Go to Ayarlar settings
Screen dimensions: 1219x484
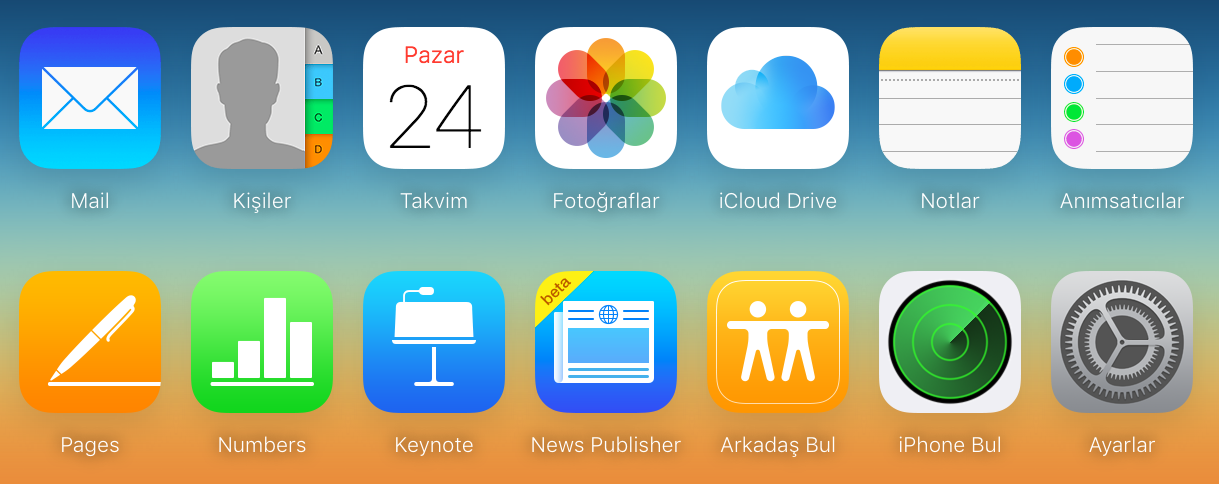click(x=1122, y=342)
